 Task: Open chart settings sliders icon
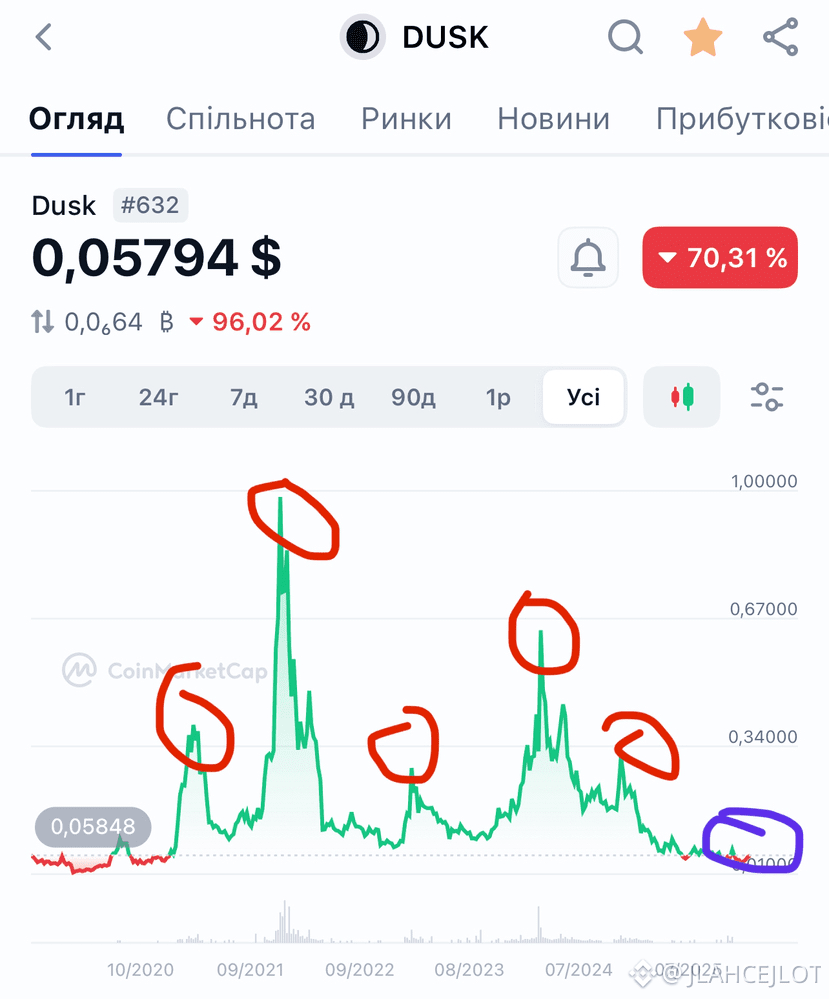pos(767,397)
